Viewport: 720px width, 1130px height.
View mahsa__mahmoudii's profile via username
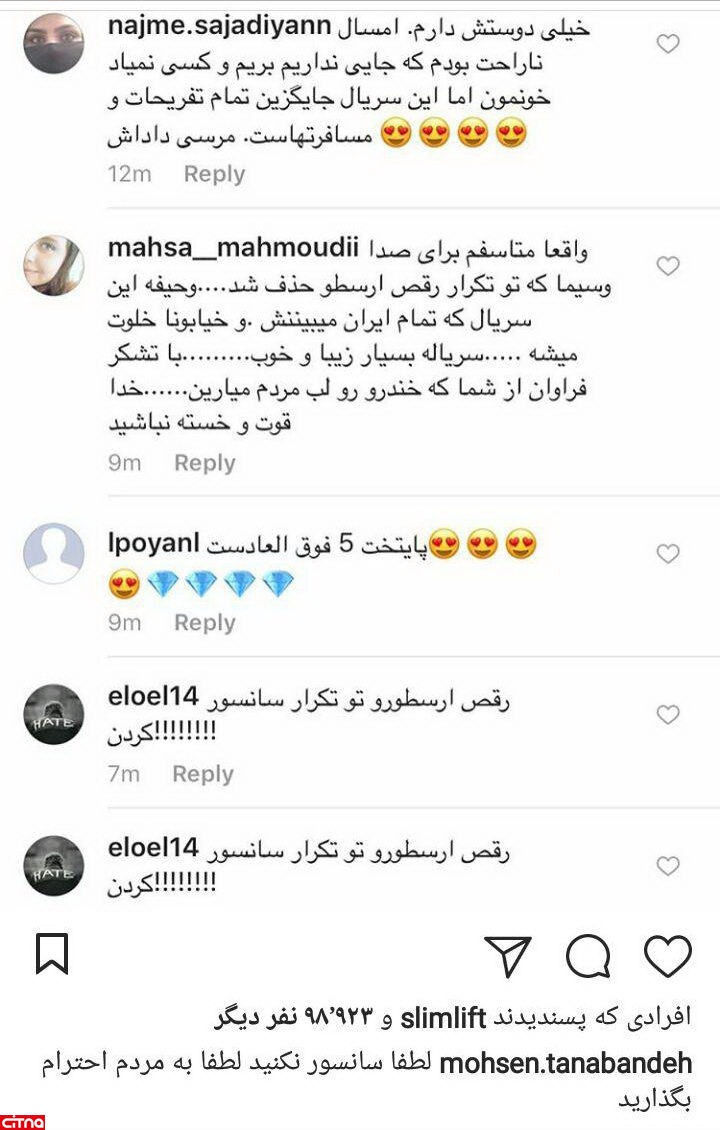[233, 247]
